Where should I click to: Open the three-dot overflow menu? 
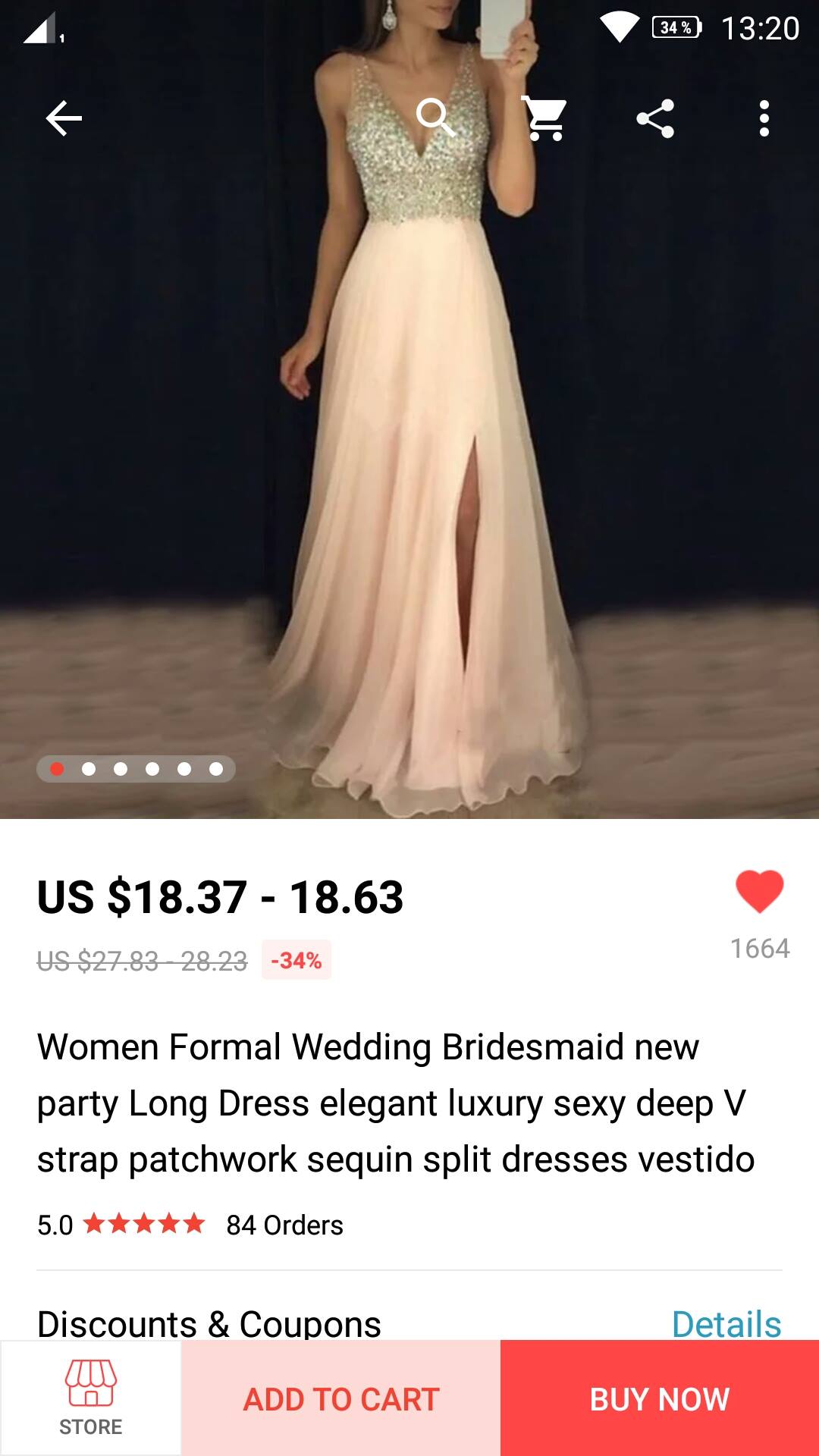[x=764, y=118]
